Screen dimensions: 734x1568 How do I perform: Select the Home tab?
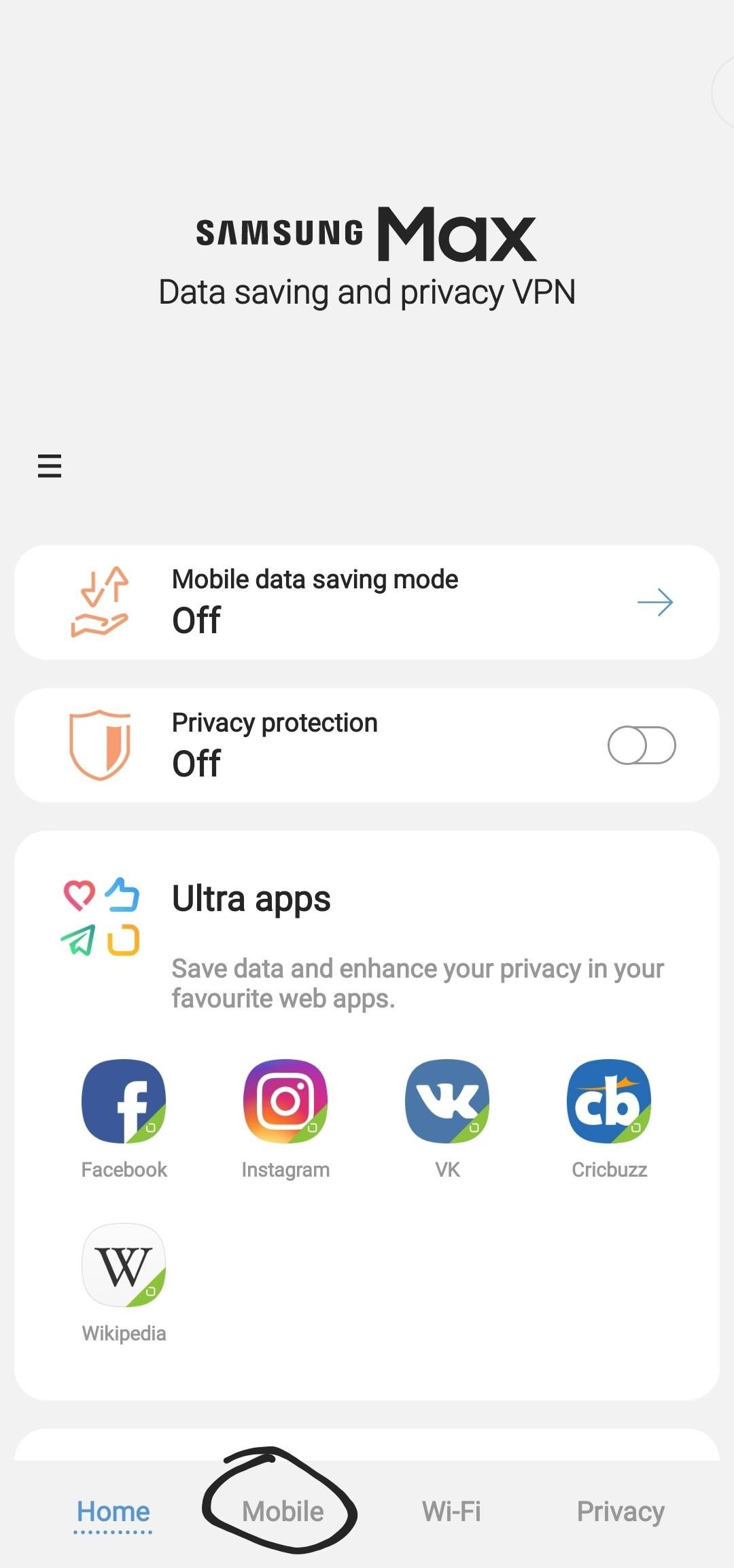(x=113, y=1512)
